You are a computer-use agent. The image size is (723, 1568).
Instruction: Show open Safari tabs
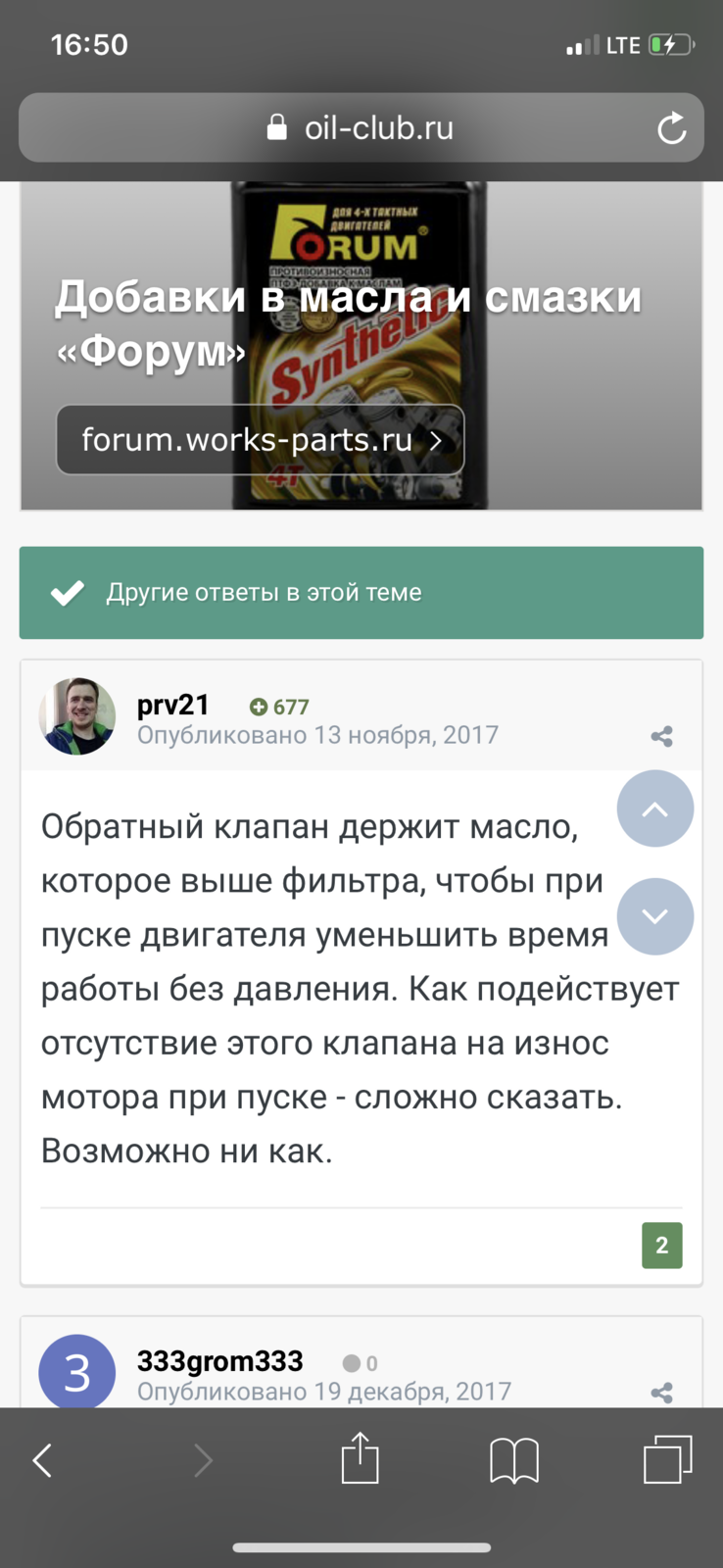point(668,1459)
